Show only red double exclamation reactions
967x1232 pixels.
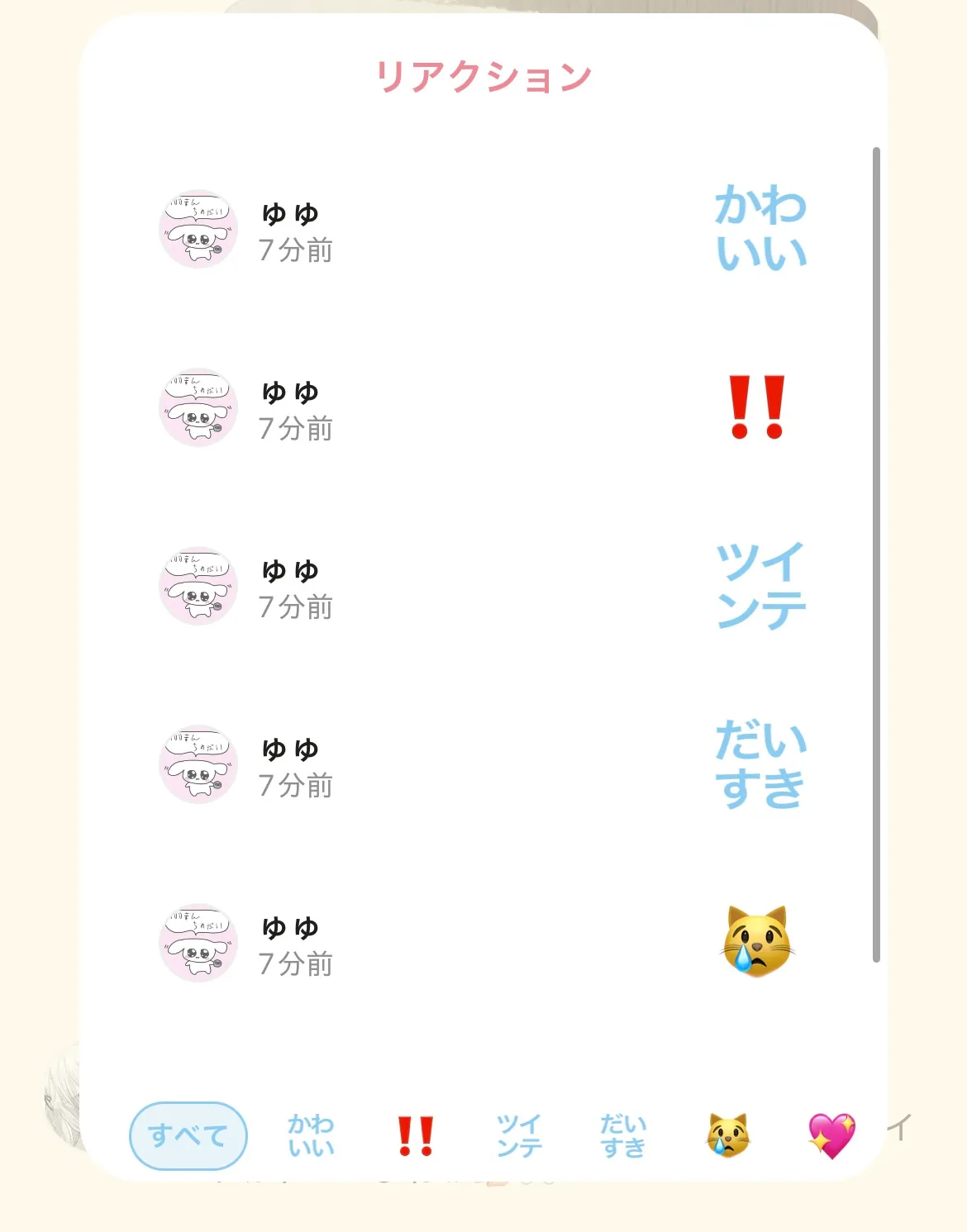(x=415, y=1135)
